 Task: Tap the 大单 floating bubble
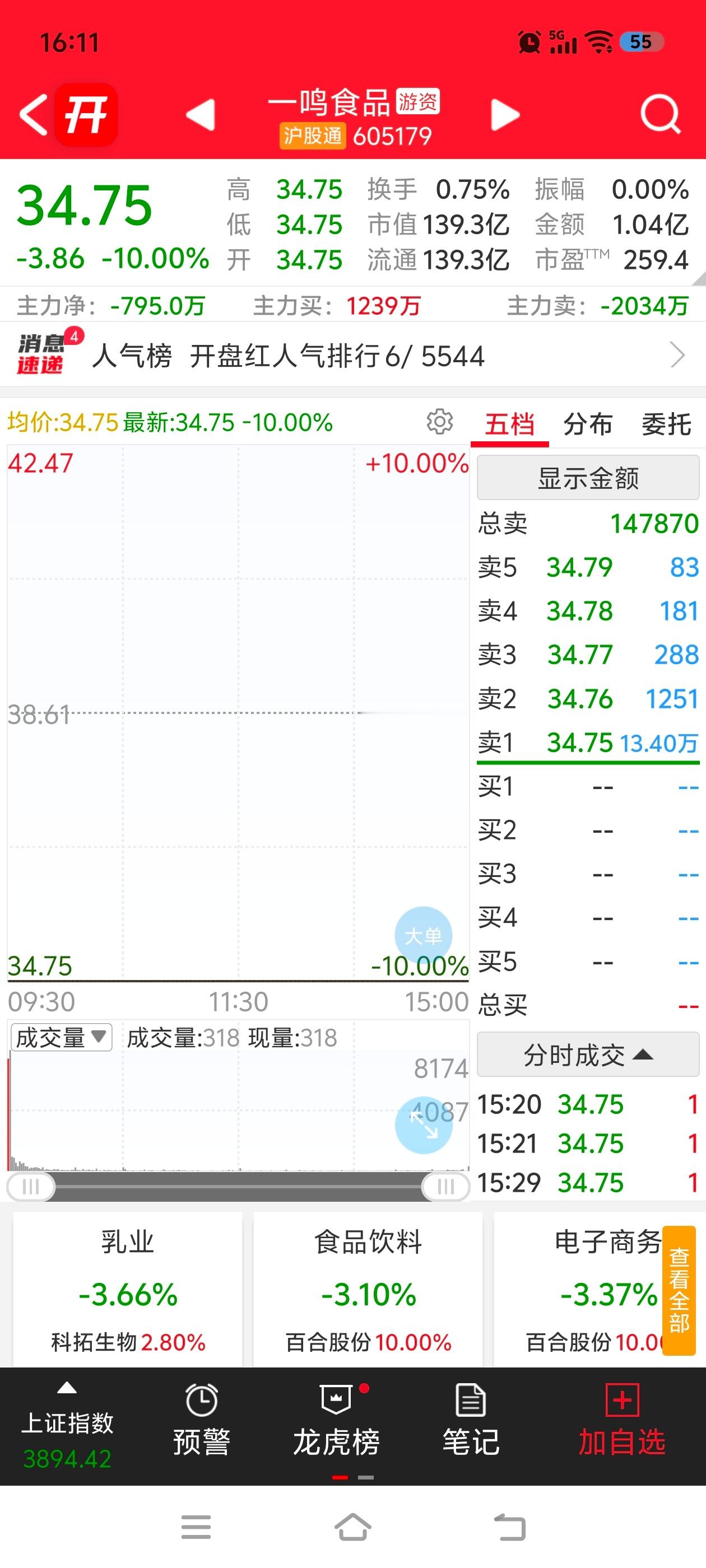[424, 936]
